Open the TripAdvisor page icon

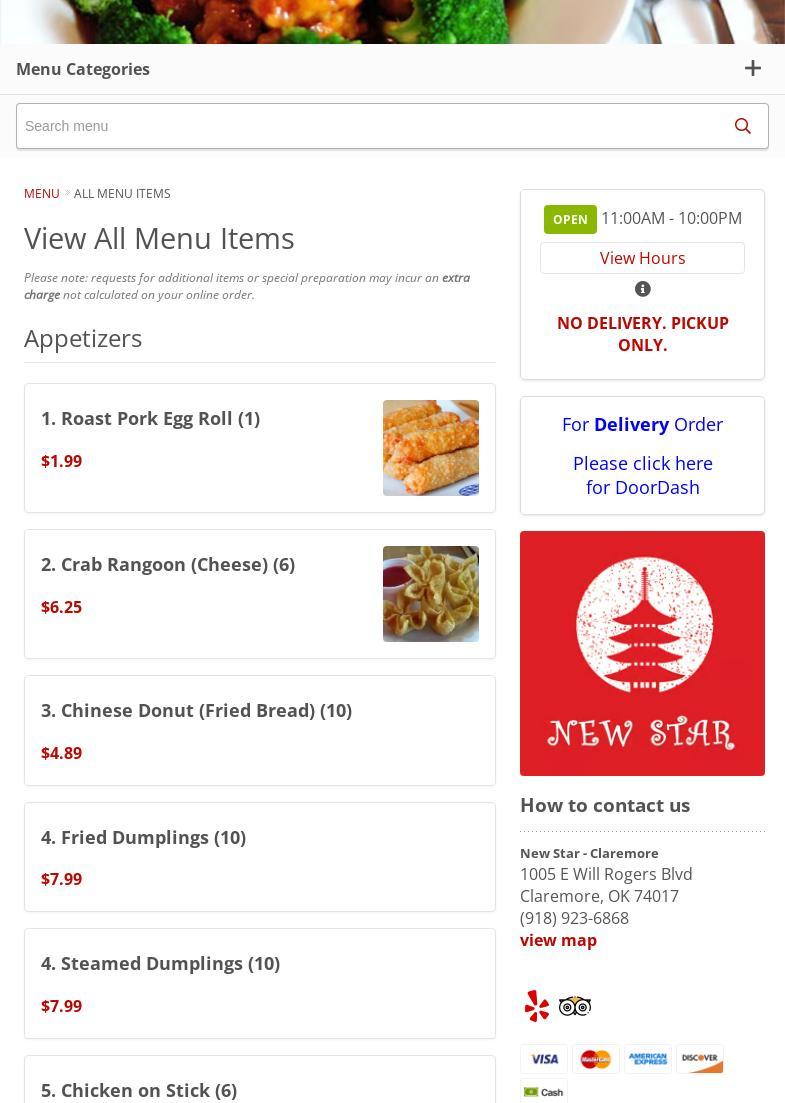pos(575,1006)
